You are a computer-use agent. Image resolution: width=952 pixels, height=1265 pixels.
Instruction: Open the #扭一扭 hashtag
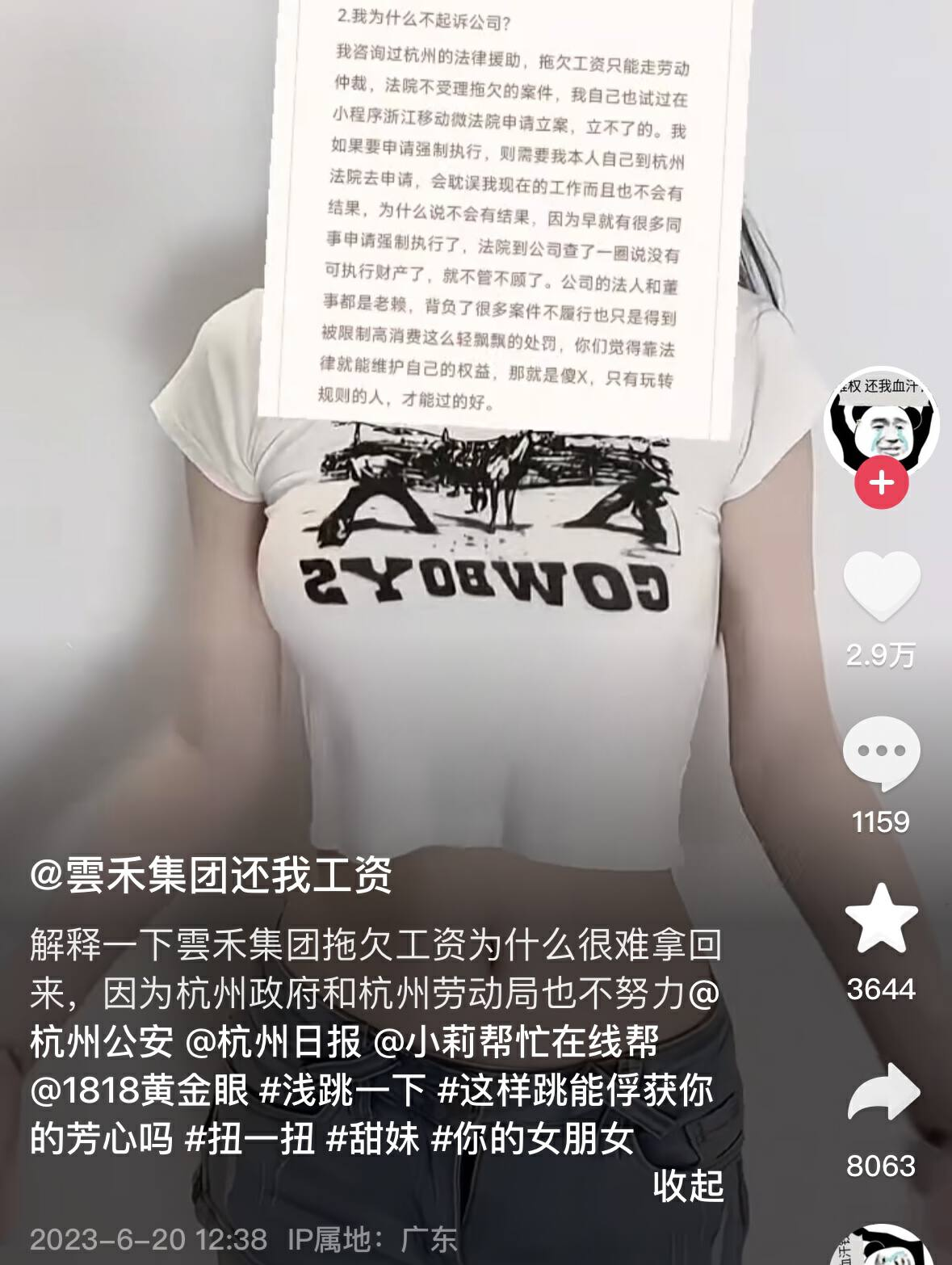click(250, 1139)
